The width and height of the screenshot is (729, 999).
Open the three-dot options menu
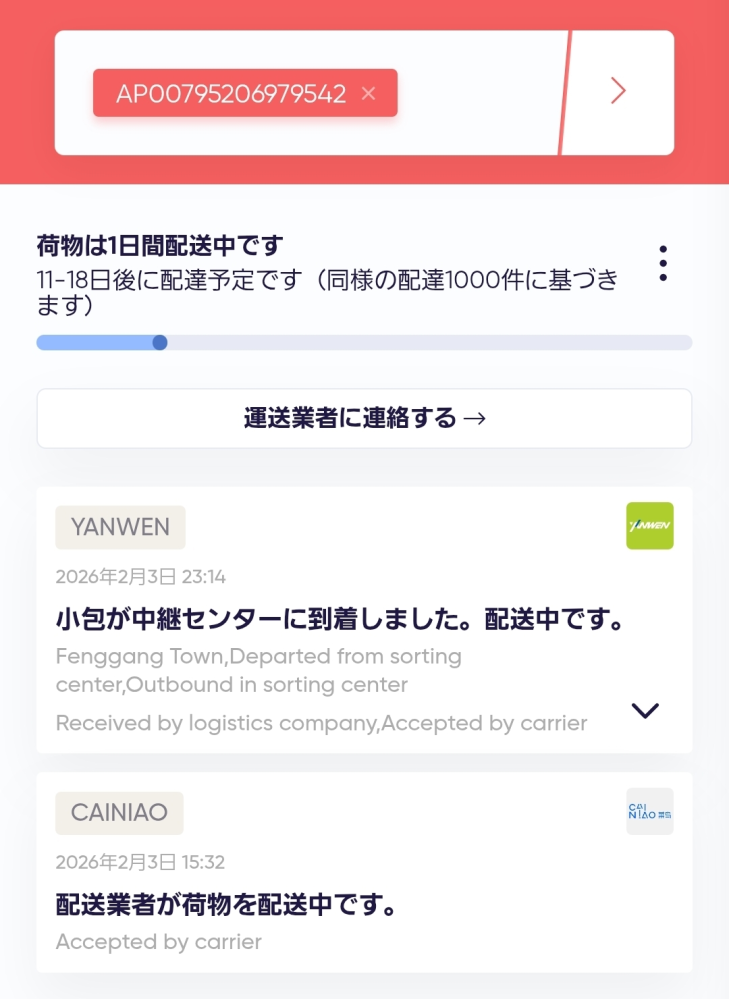(x=662, y=263)
